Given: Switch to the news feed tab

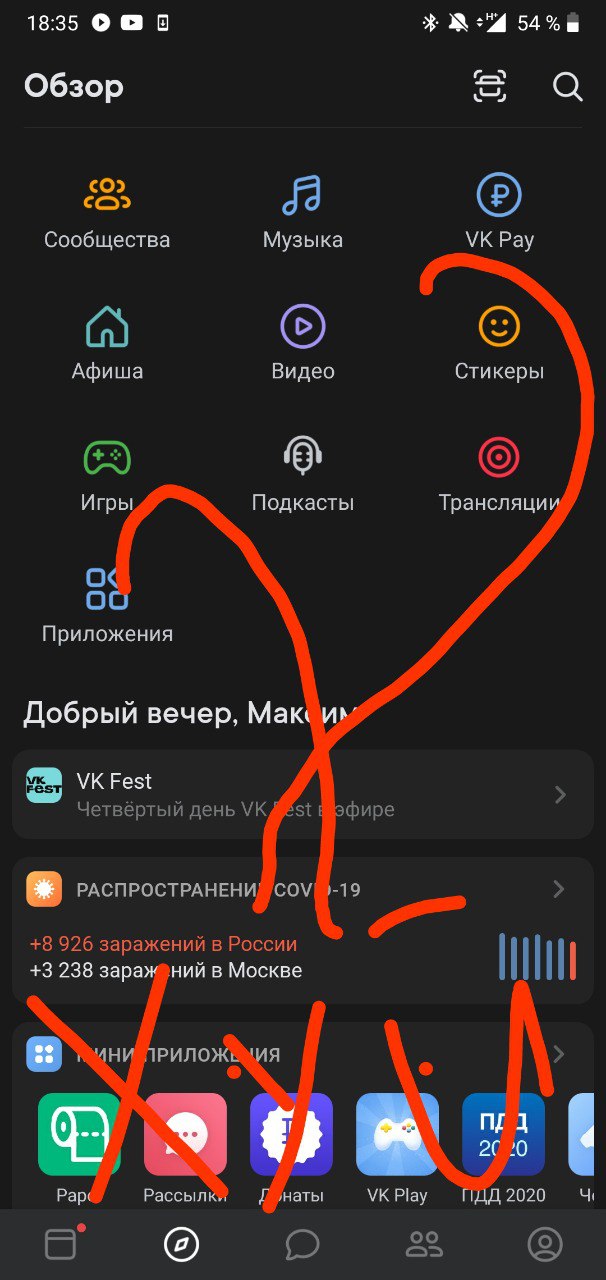Looking at the screenshot, I should click(60, 1244).
